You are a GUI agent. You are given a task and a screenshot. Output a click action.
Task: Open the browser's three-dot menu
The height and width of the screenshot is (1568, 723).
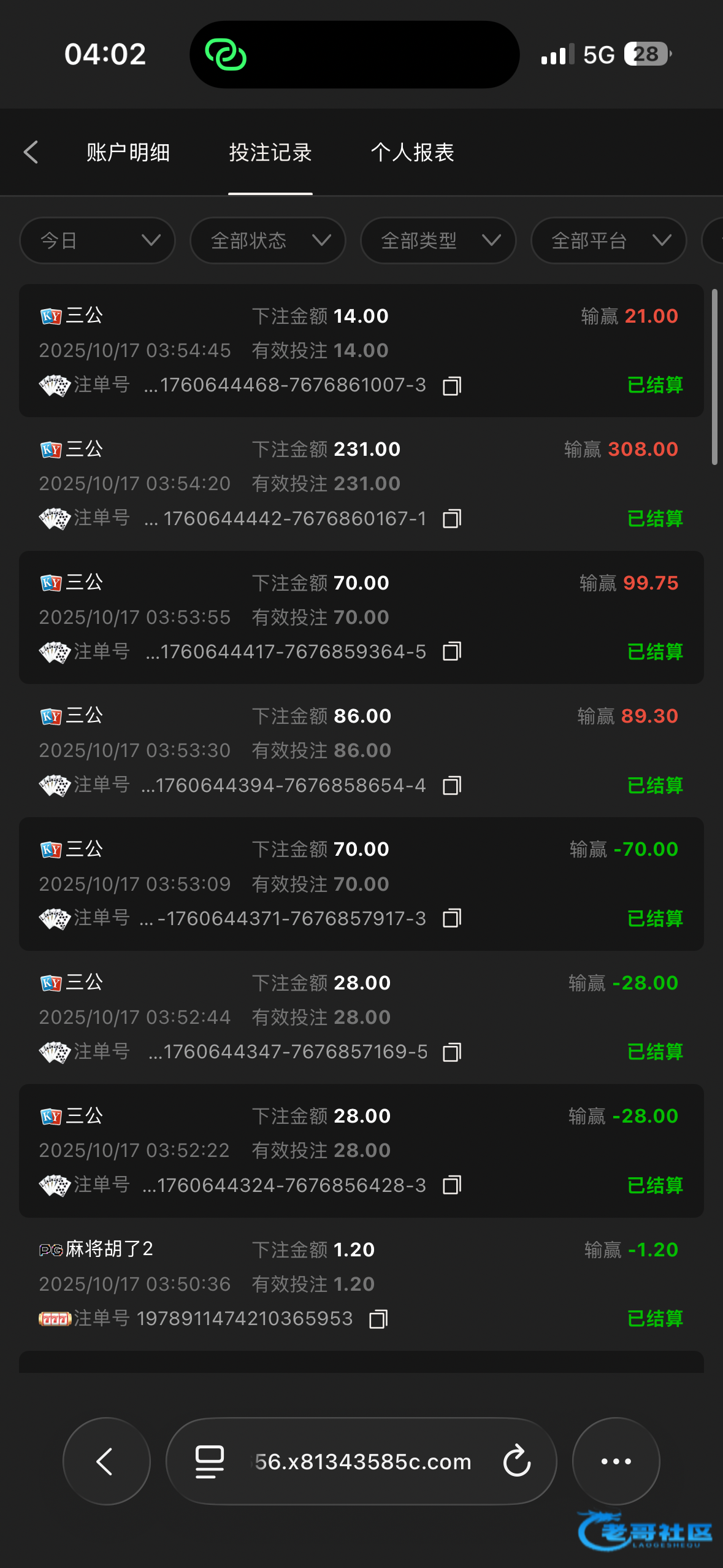click(x=616, y=1461)
